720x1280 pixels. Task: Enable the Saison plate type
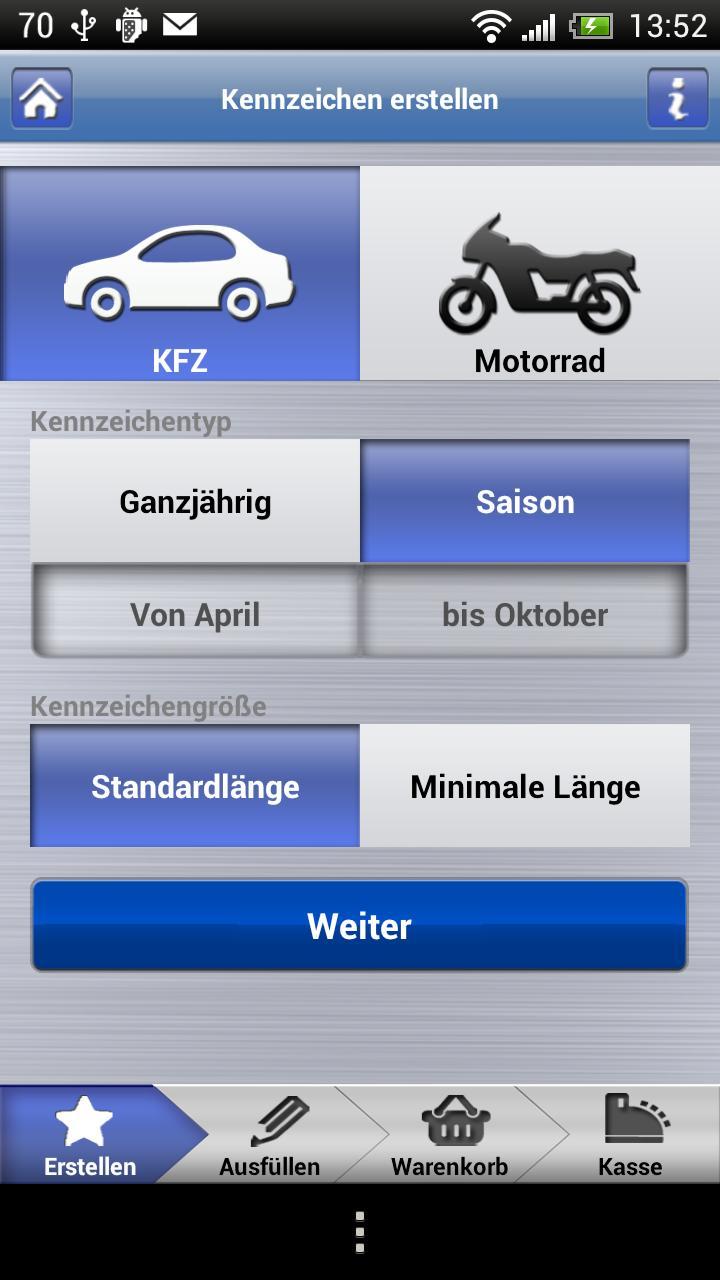tap(524, 500)
